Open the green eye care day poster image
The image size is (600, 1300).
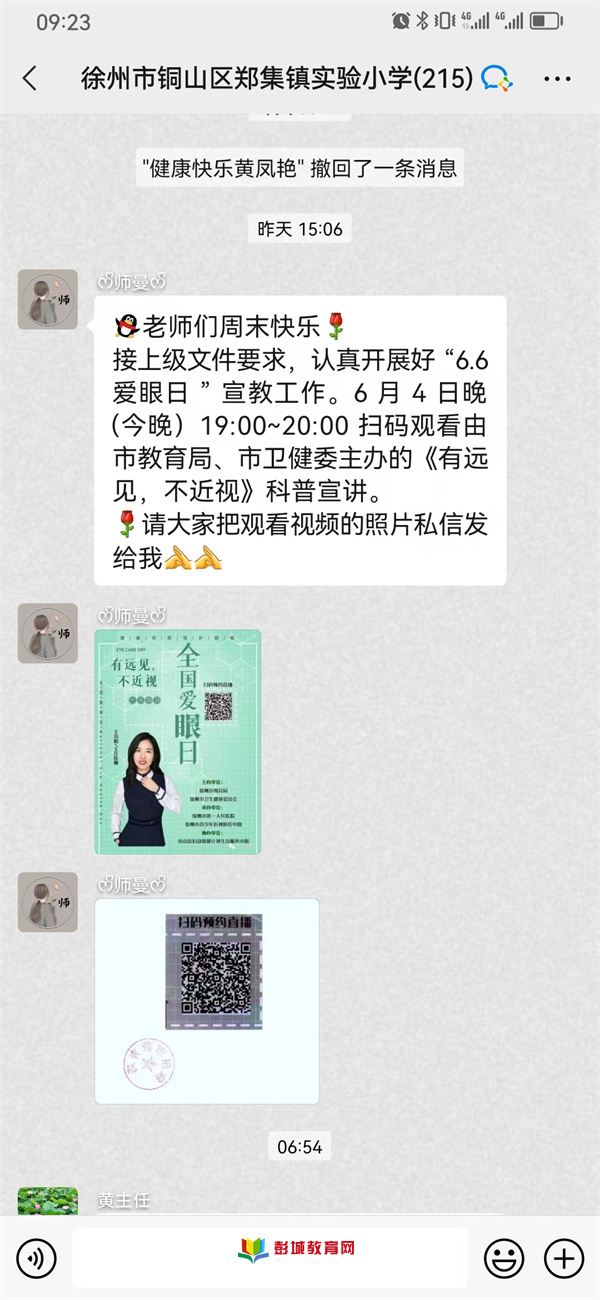point(177,741)
